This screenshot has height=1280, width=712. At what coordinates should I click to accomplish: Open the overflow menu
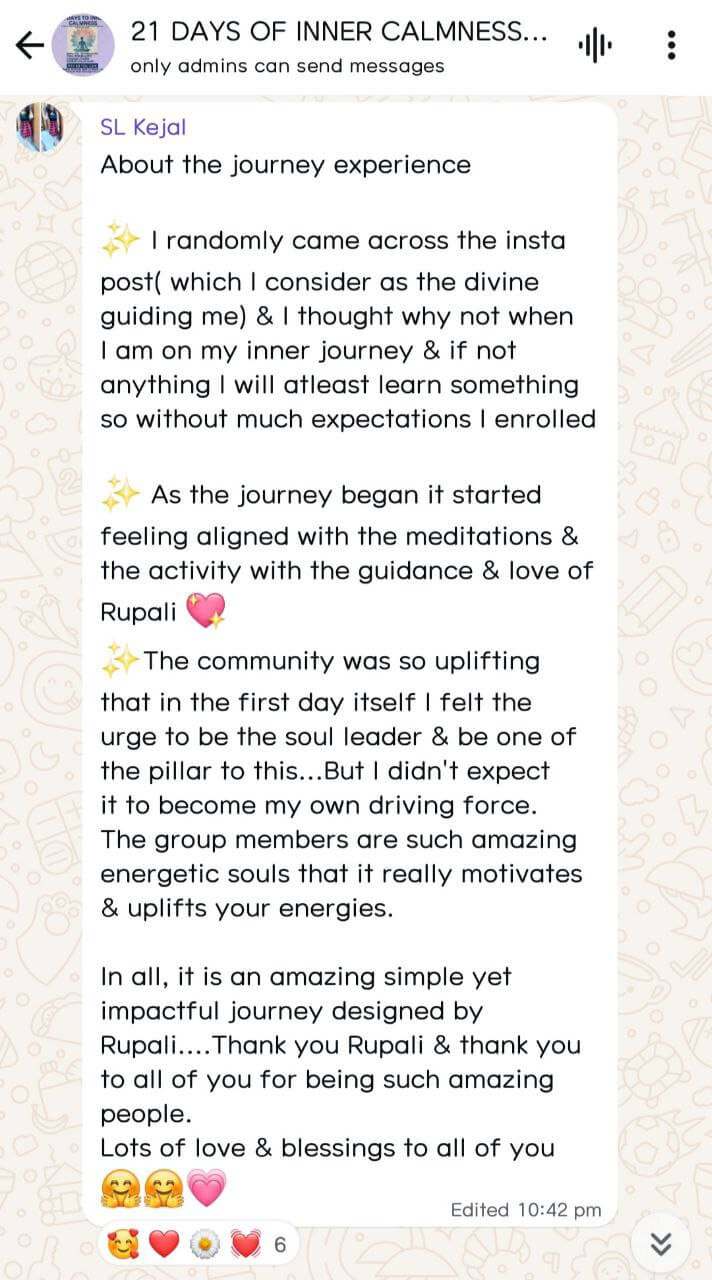[671, 44]
